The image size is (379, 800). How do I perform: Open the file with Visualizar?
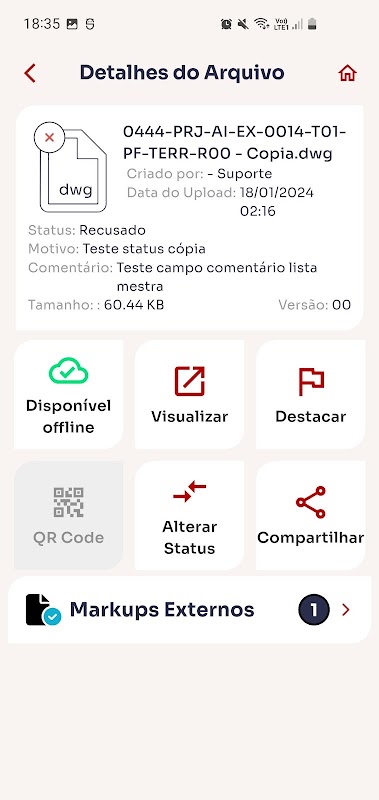pos(189,394)
